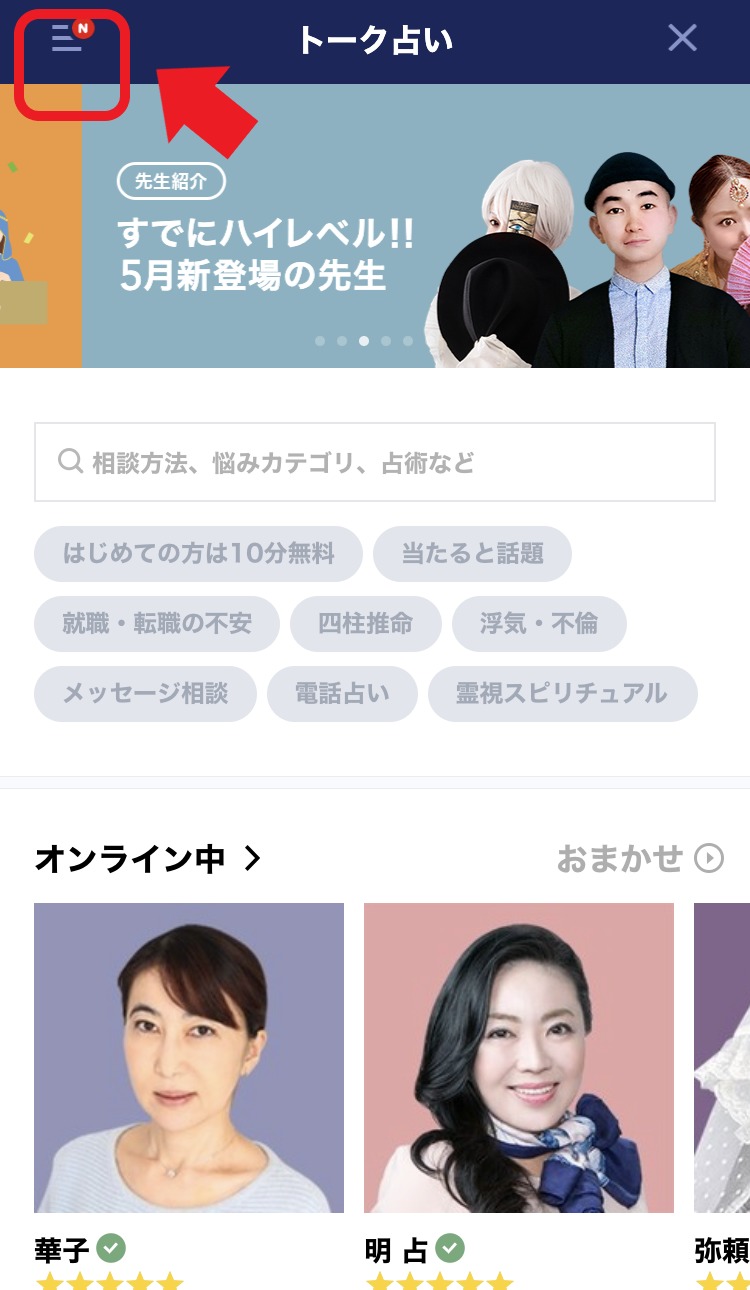
Task: Select the はじめての方は10分無料 chip
Action: click(198, 553)
